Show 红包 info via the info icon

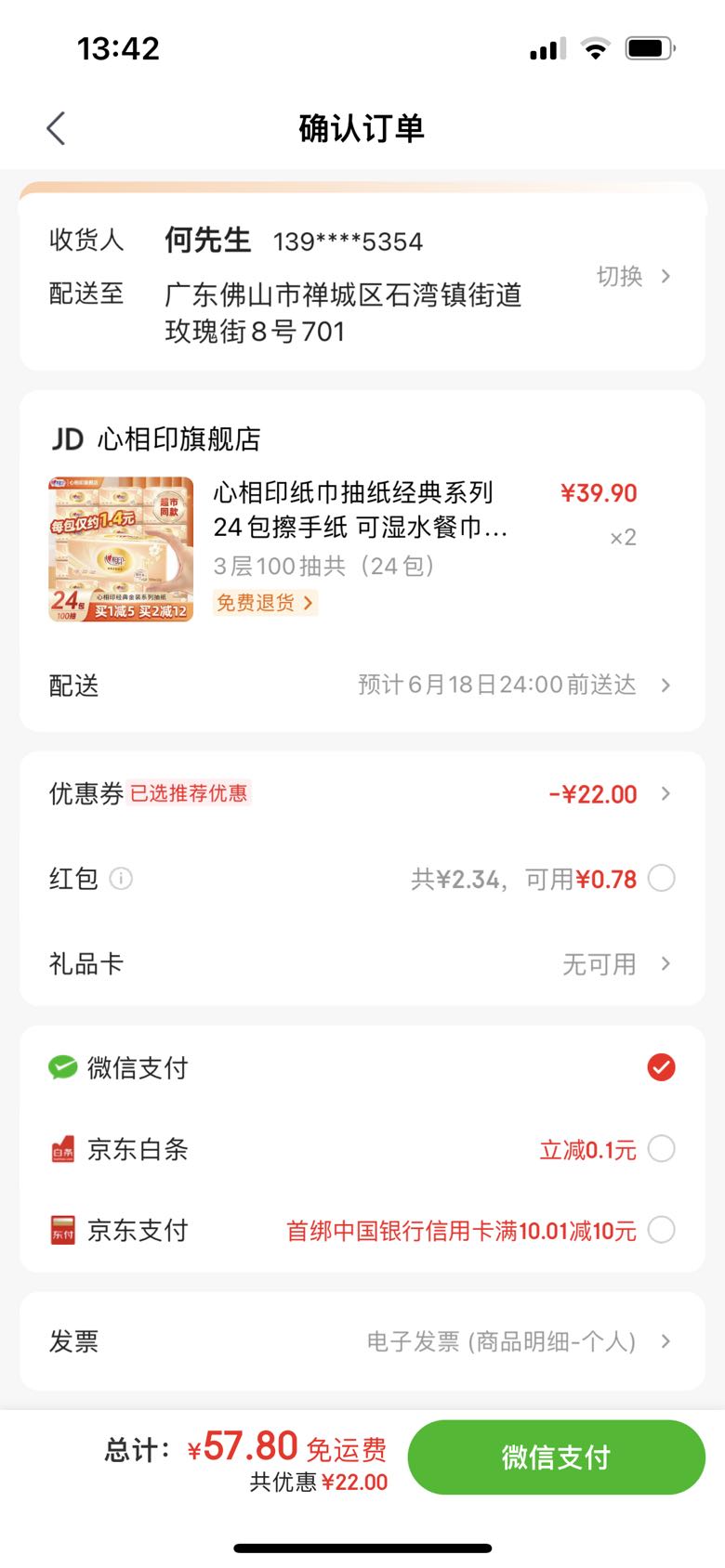[x=121, y=879]
